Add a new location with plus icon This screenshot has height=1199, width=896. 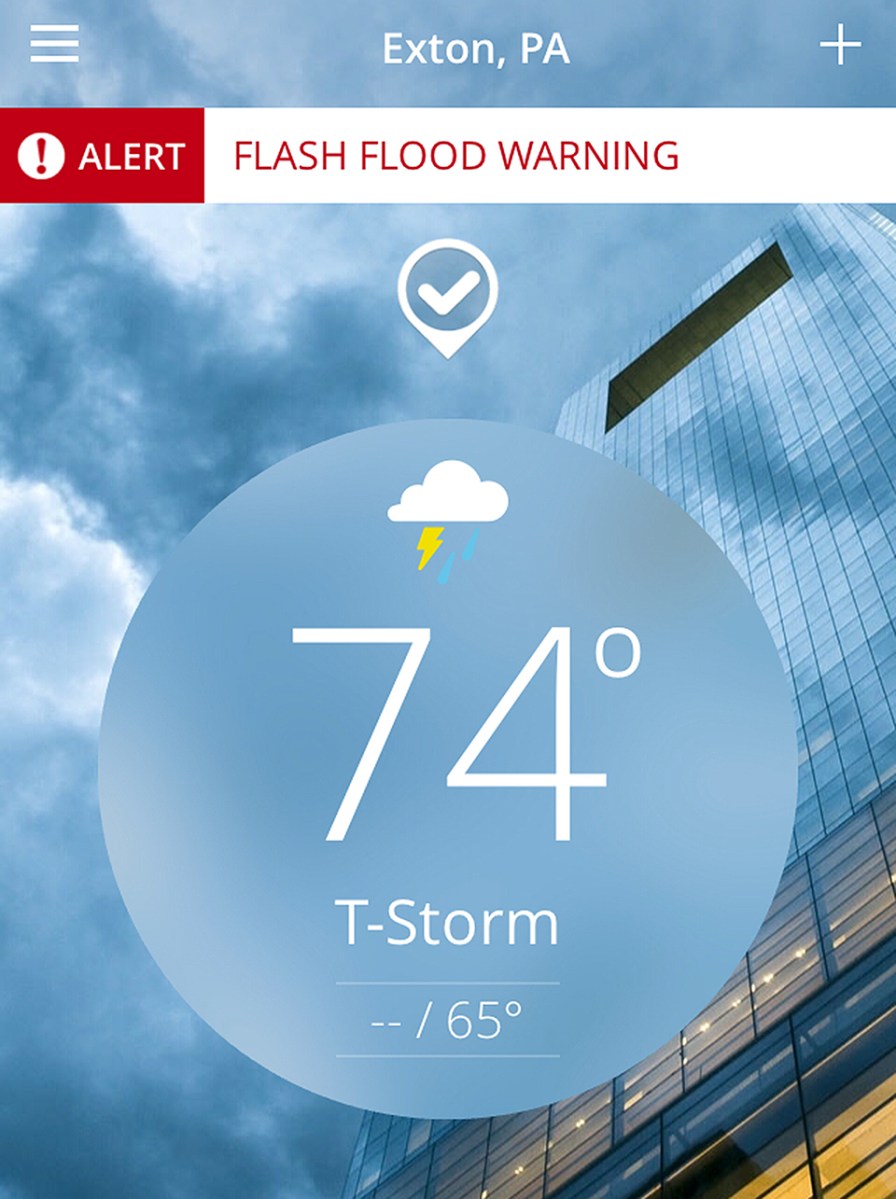click(839, 46)
